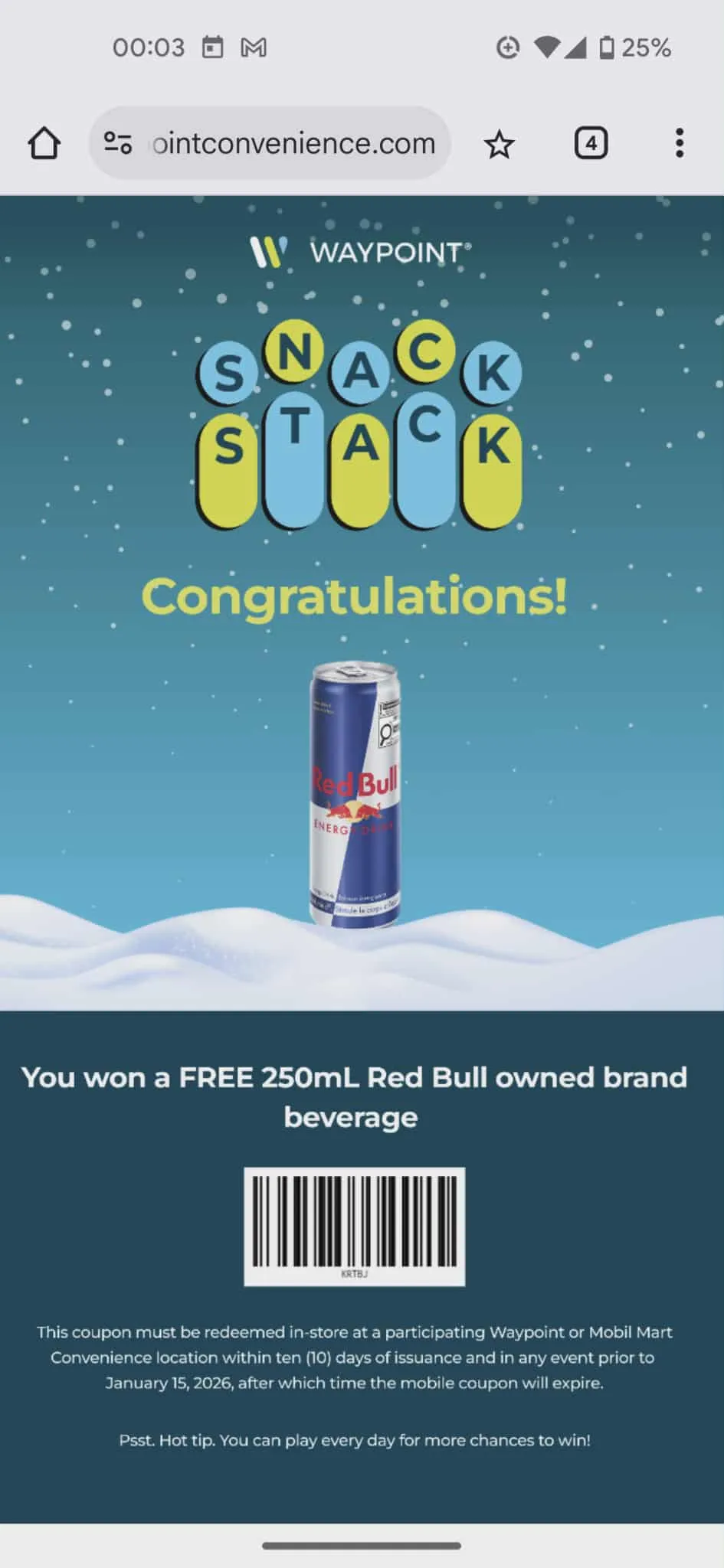Open the tab switcher showing 4 tabs
The image size is (724, 1568).
pos(591,143)
